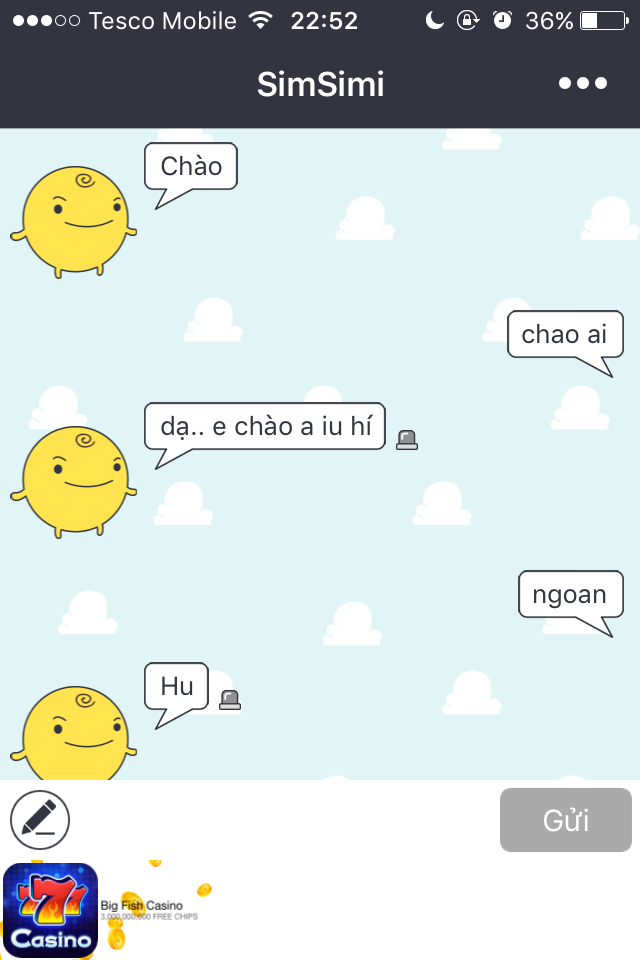The height and width of the screenshot is (960, 640).
Task: Tap the pencil teach icon
Action: [x=40, y=820]
